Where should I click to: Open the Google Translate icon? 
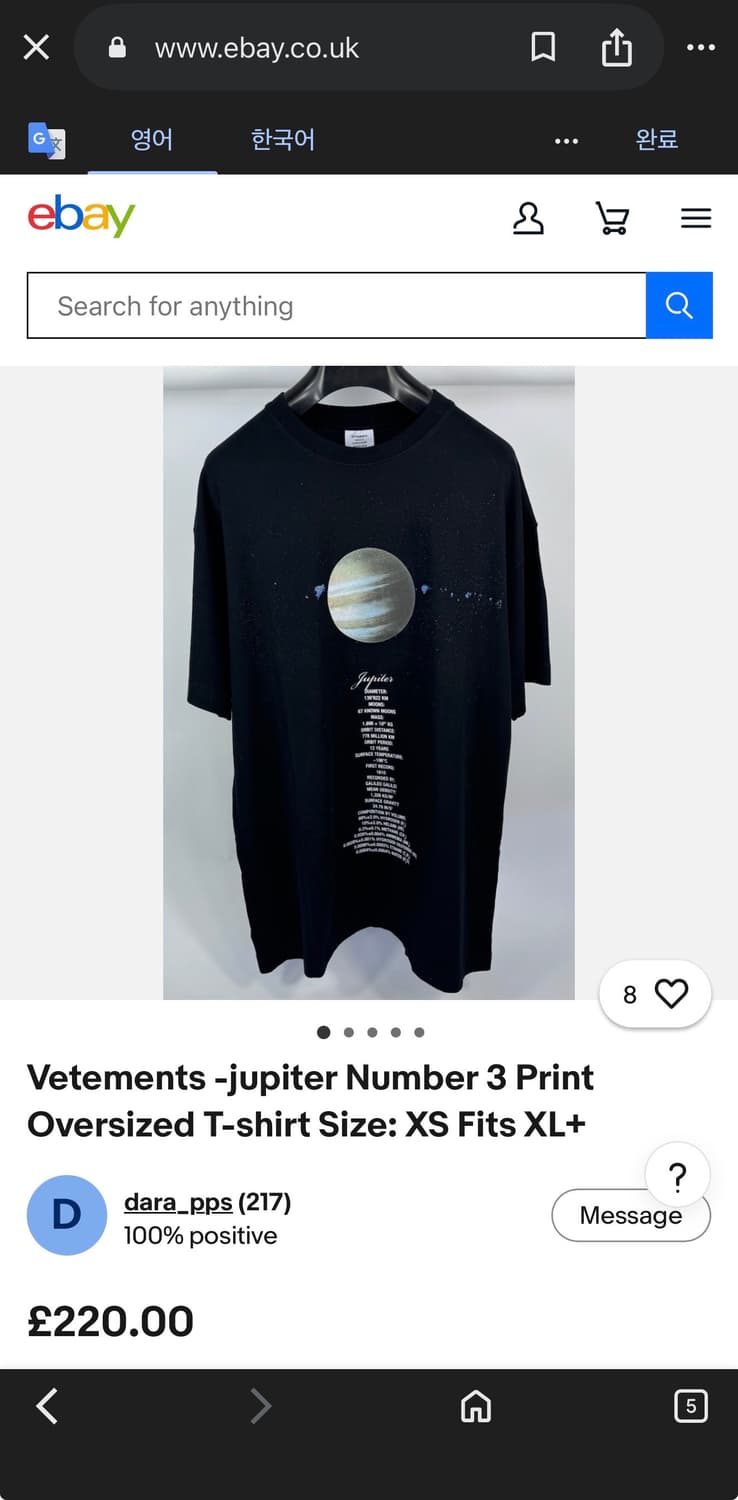click(45, 140)
